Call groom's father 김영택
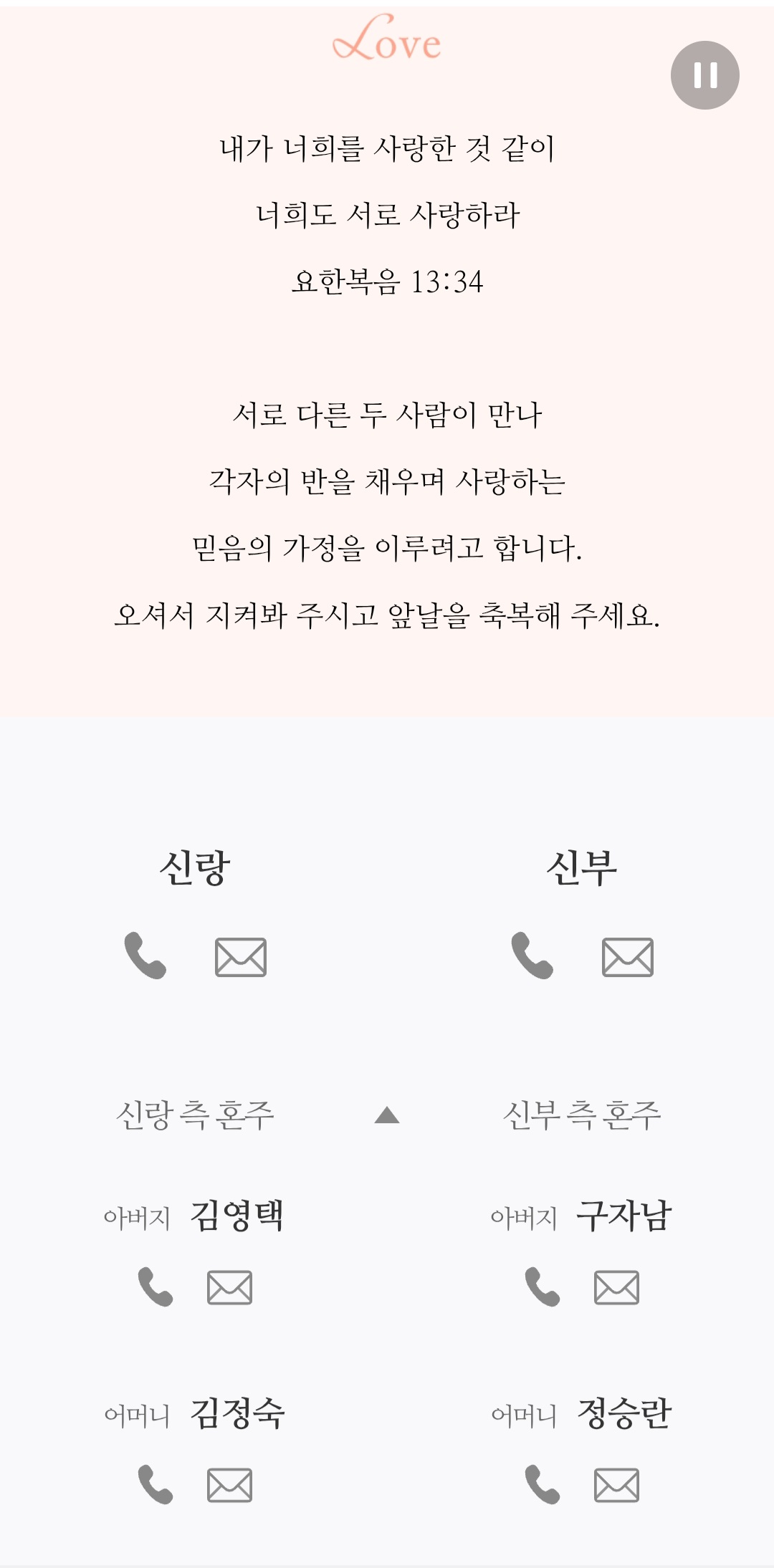This screenshot has width=774, height=1568. [x=156, y=1287]
